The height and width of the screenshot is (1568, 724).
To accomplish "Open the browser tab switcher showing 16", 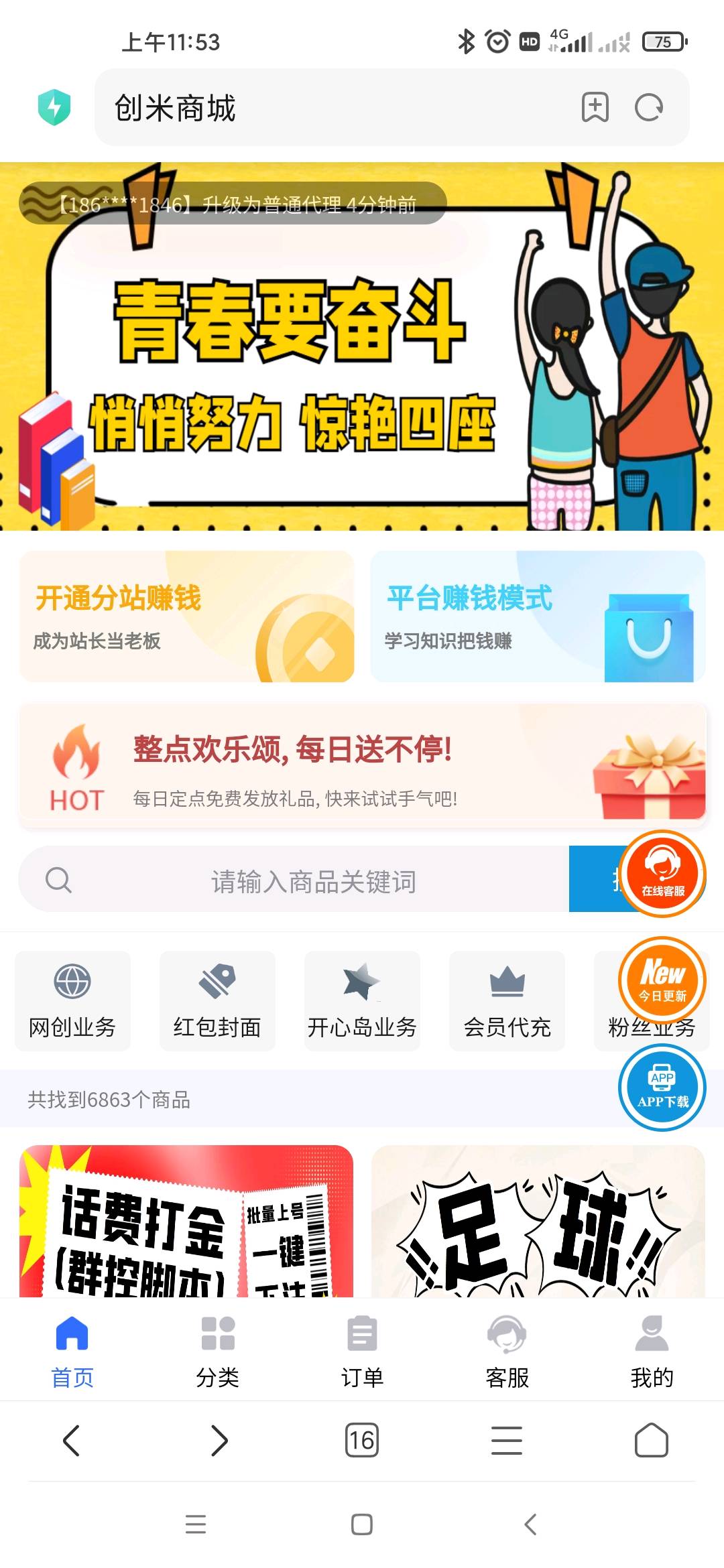I will (x=362, y=1440).
